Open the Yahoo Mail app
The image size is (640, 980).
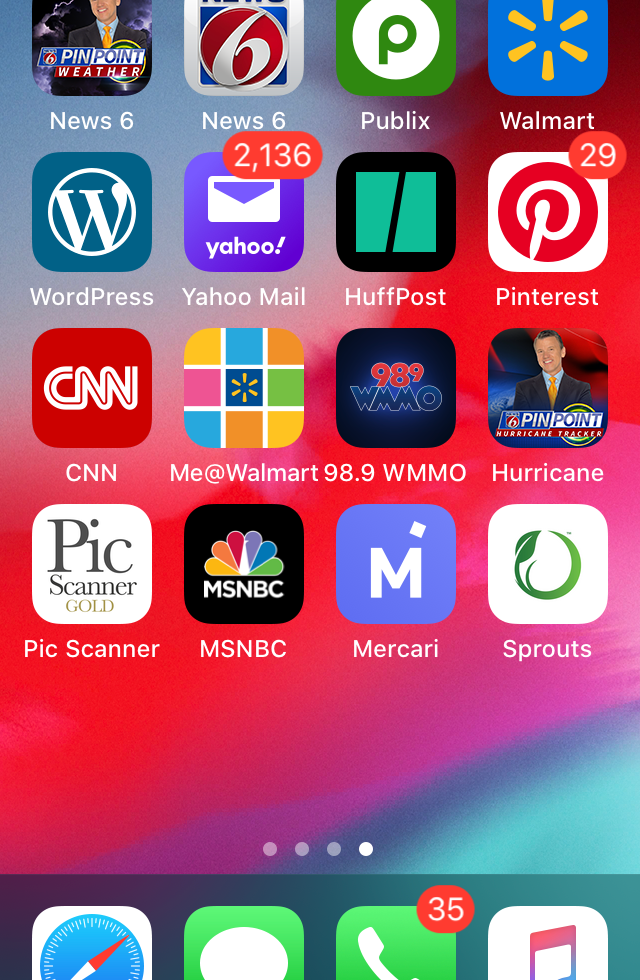click(244, 212)
